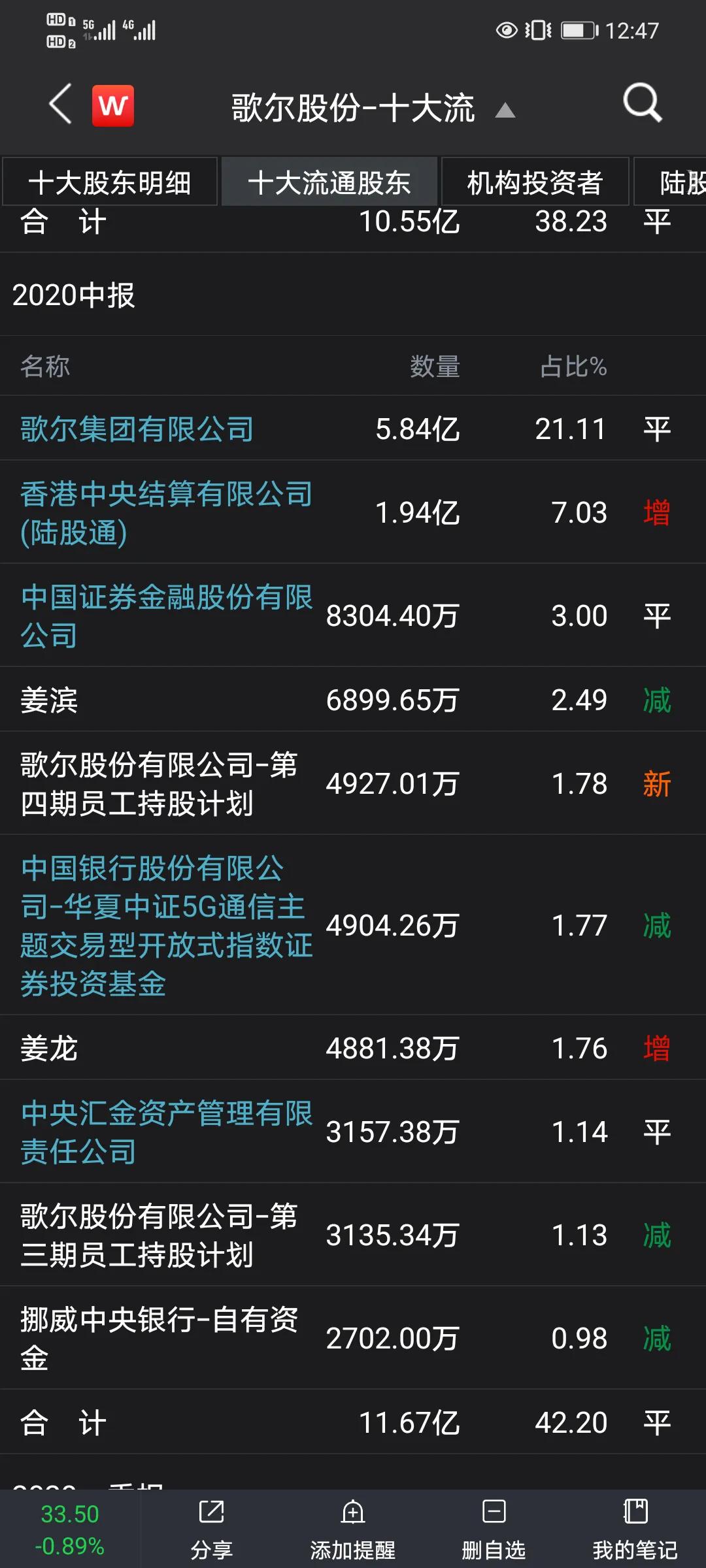Switch to 十大股东明细 tab
Image resolution: width=706 pixels, height=1568 pixels.
110,182
